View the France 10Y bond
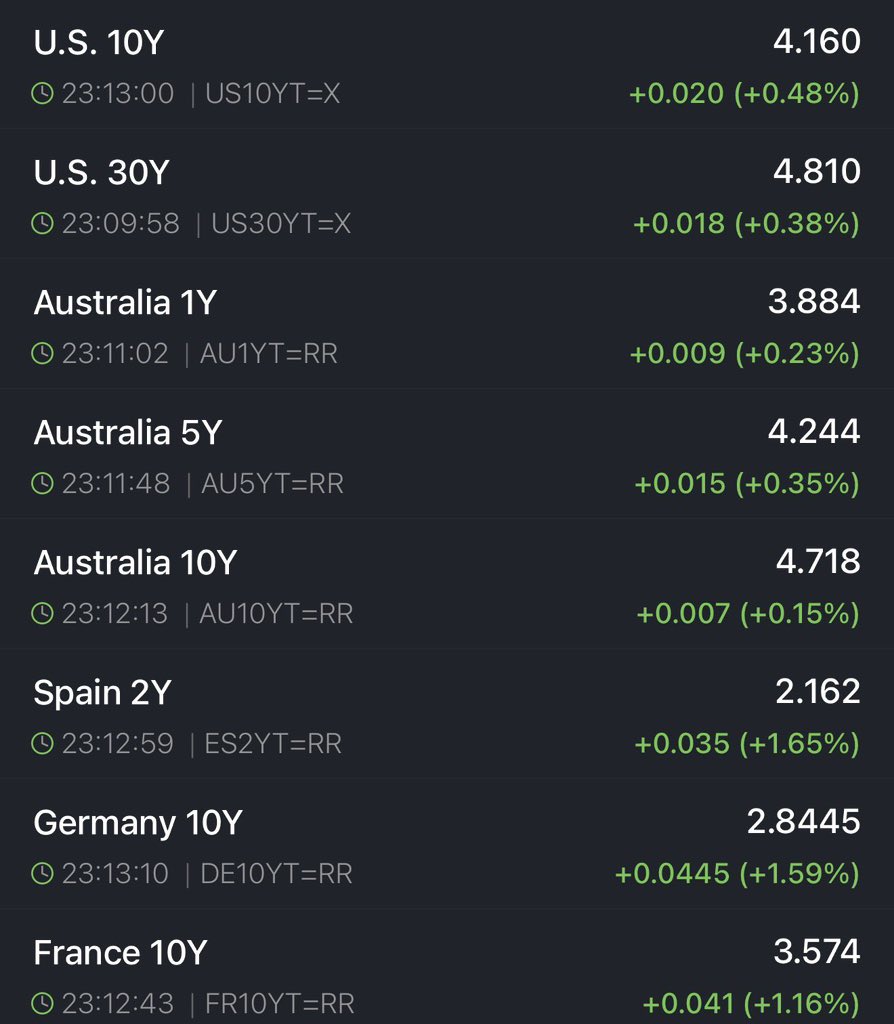Screen dimensions: 894x1024 pos(447,967)
